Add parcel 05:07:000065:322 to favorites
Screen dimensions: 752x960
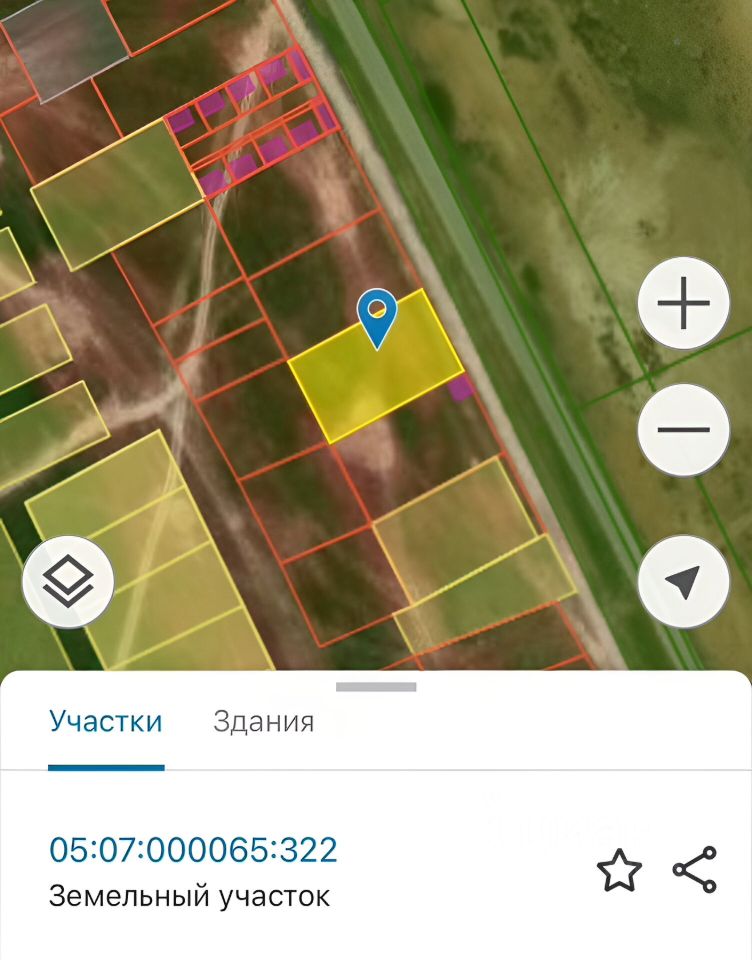tap(619, 870)
